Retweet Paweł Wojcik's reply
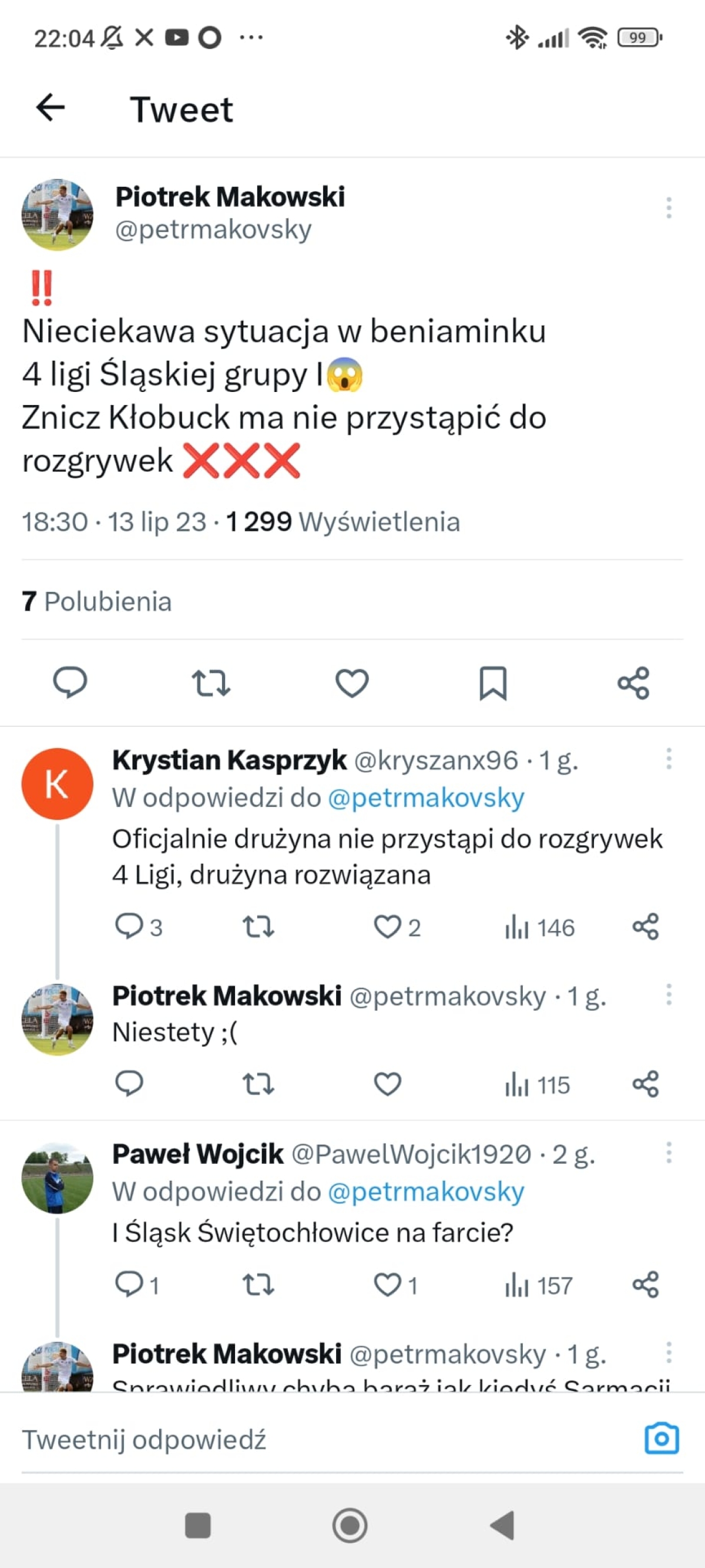Image resolution: width=705 pixels, height=1568 pixels. pyautogui.click(x=258, y=1284)
